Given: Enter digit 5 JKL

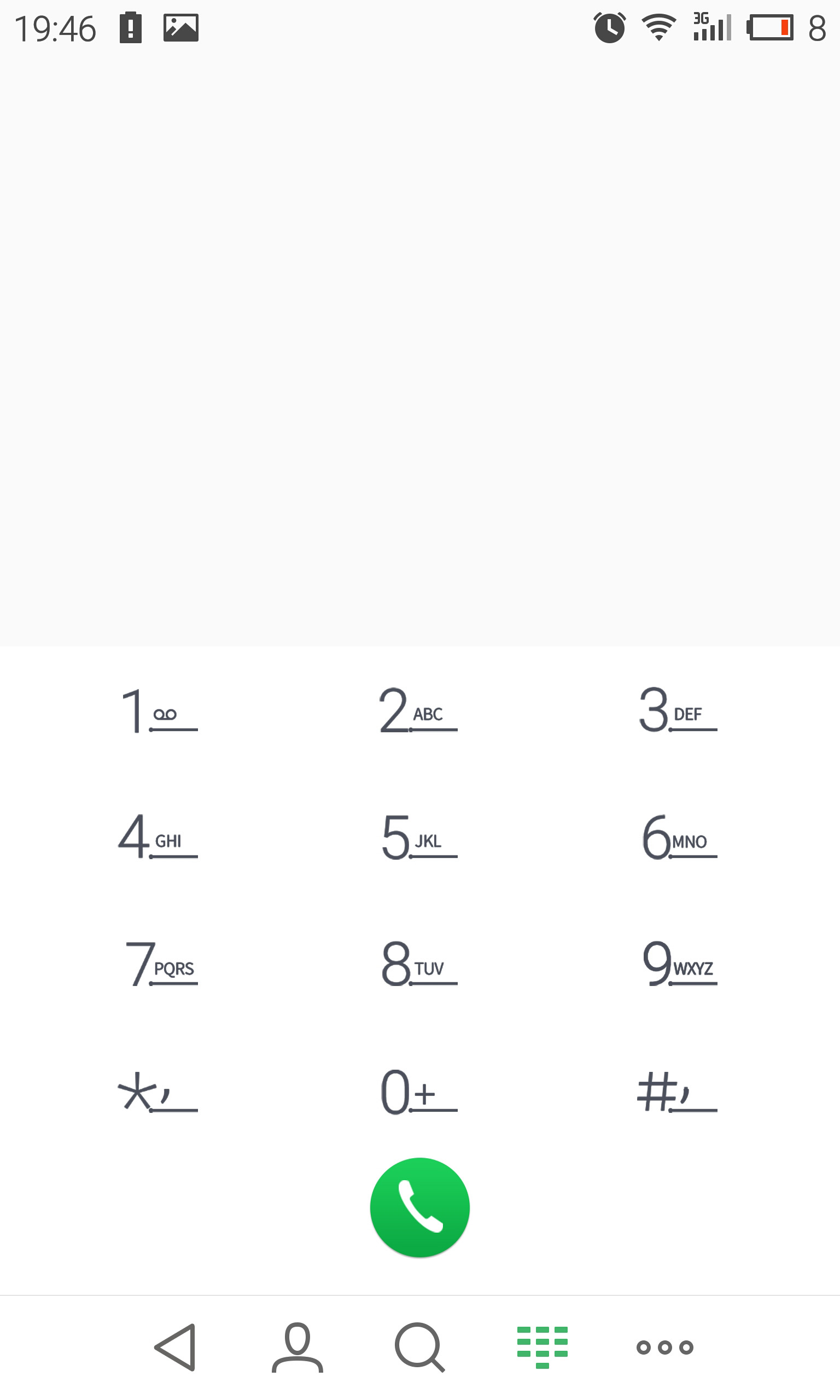Looking at the screenshot, I should [x=418, y=837].
